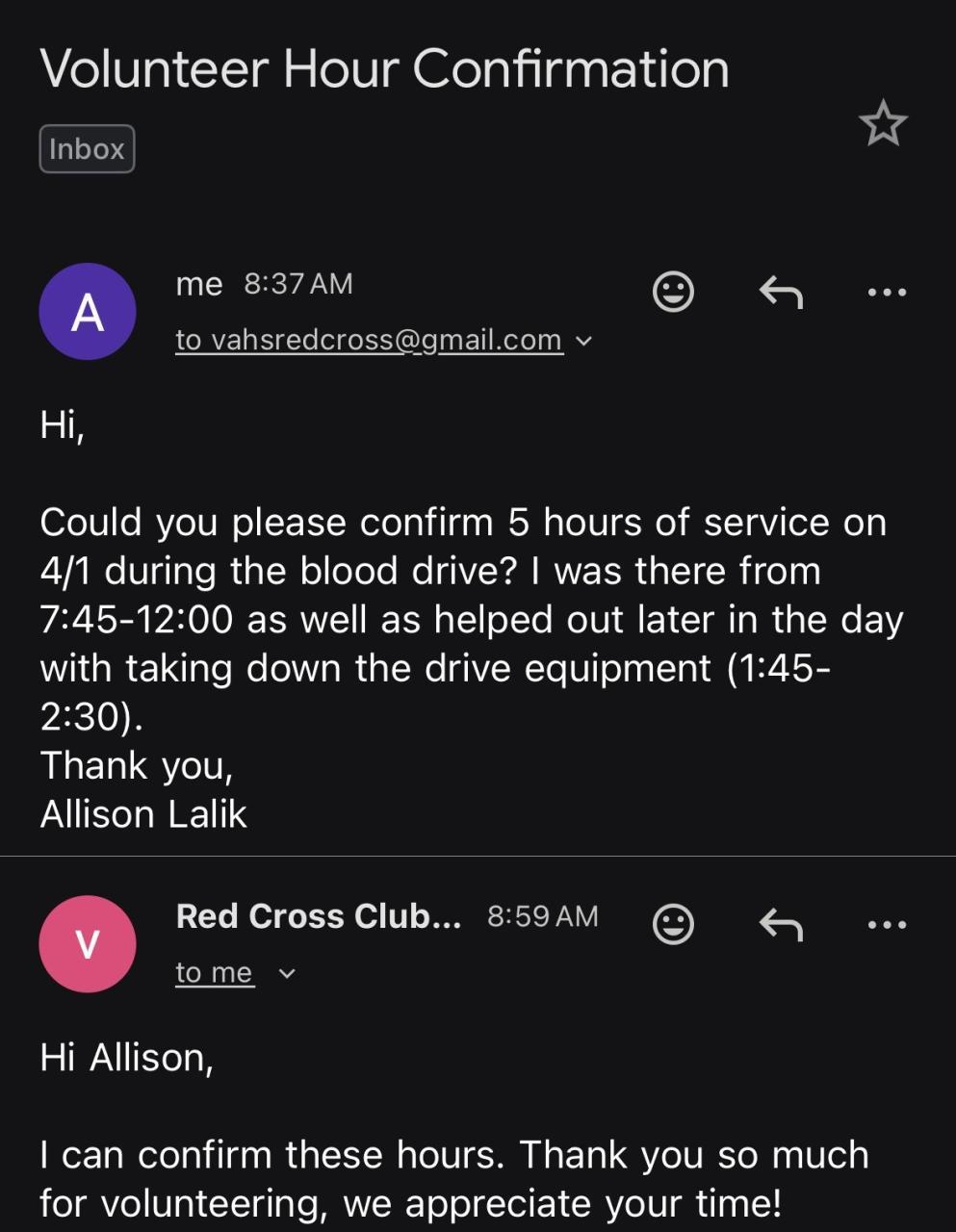Add emoji reaction to my 8:37 AM message
956x1232 pixels.
tap(673, 291)
